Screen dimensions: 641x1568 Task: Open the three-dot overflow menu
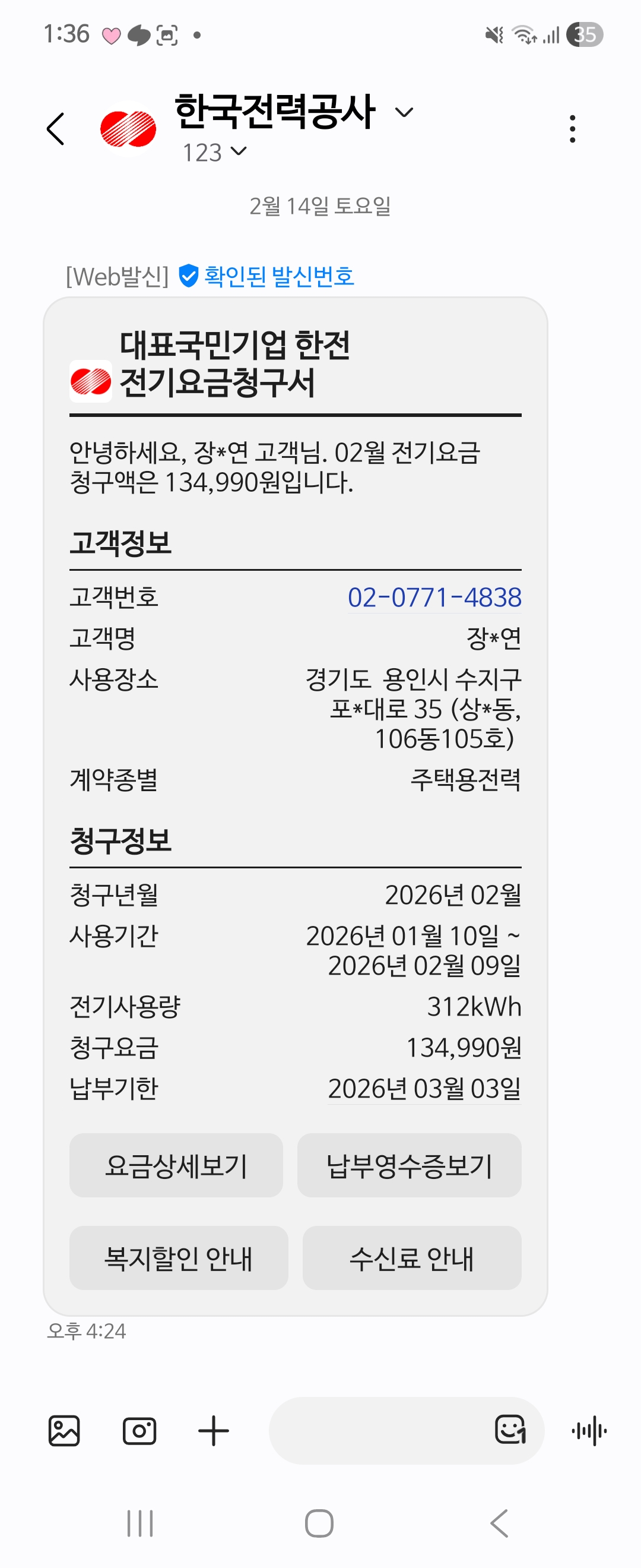[572, 129]
